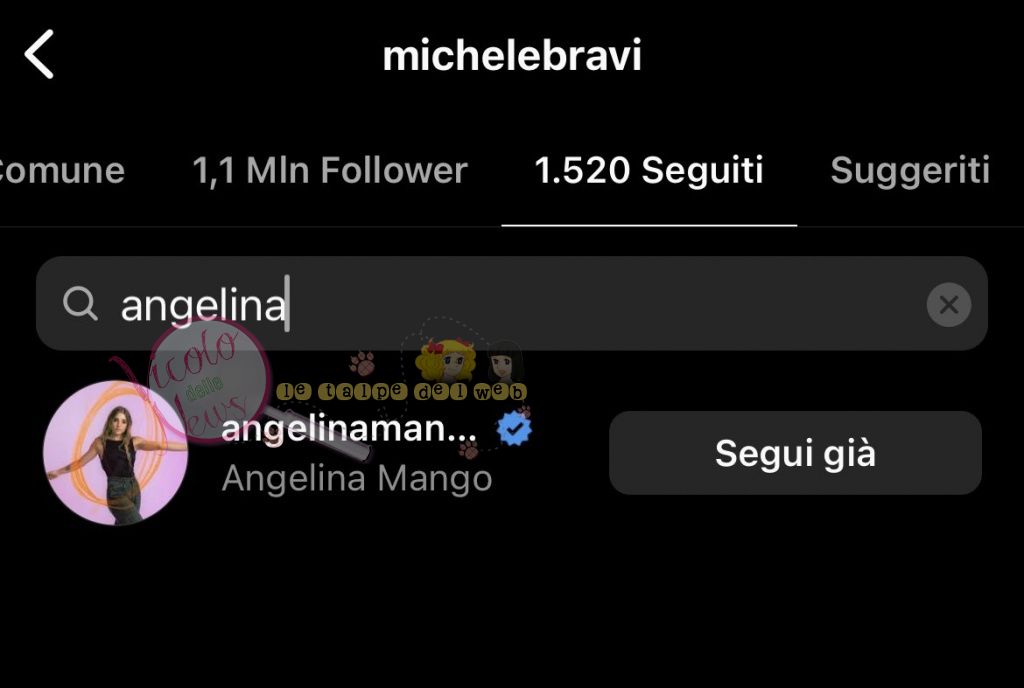Image resolution: width=1024 pixels, height=688 pixels.
Task: Switch to the Suggeriti tab
Action: pyautogui.click(x=909, y=171)
